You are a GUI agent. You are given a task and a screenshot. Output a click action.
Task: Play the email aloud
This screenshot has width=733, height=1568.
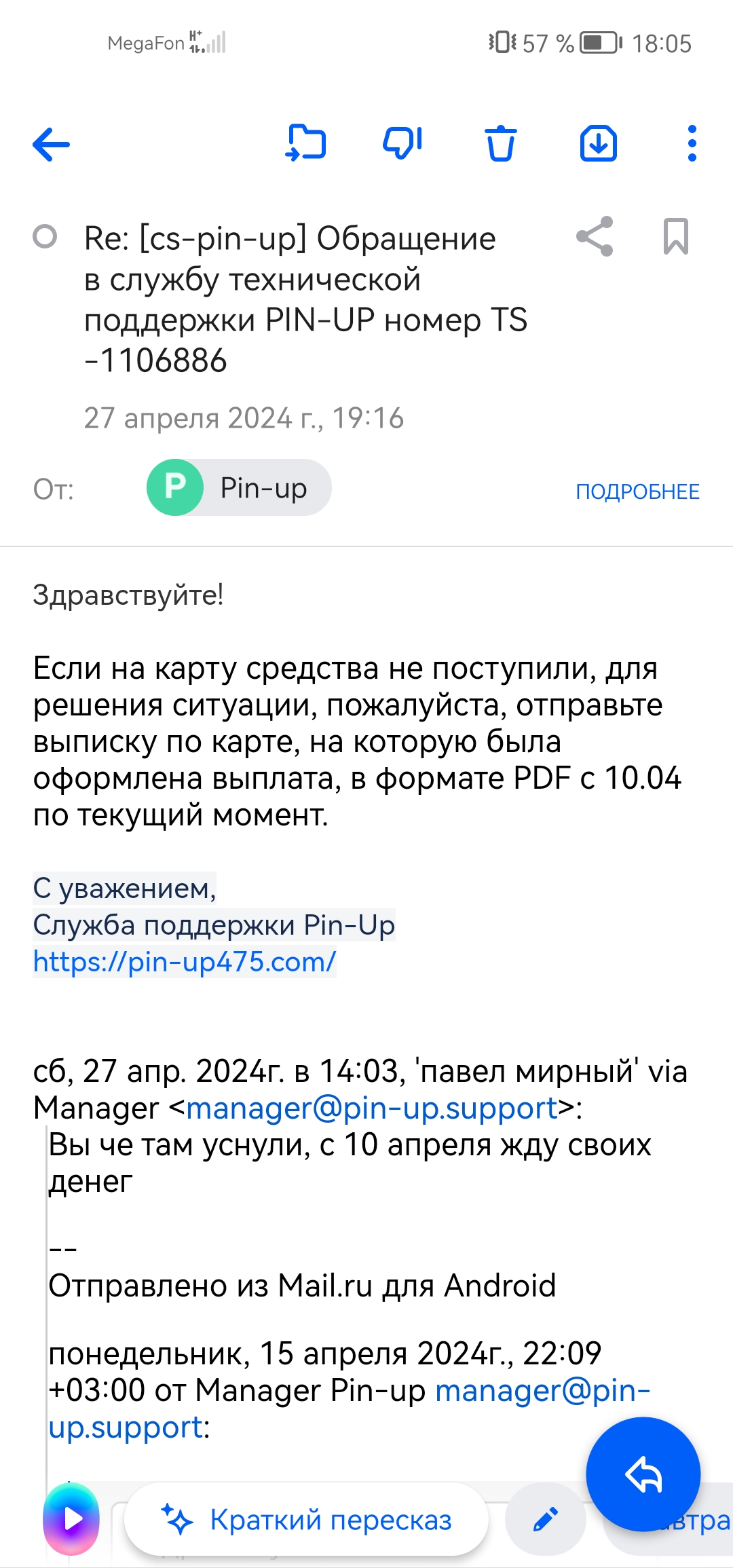tap(71, 1519)
